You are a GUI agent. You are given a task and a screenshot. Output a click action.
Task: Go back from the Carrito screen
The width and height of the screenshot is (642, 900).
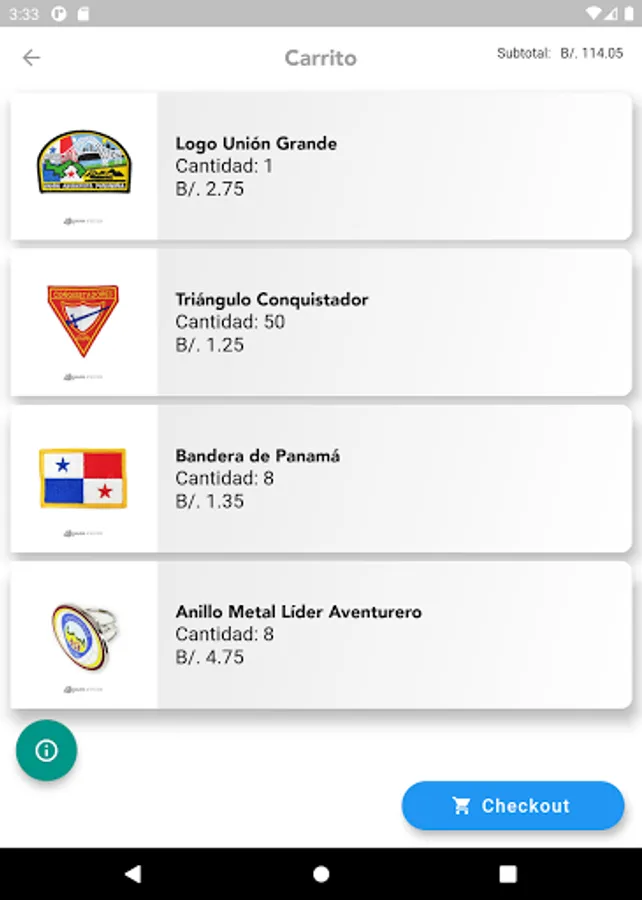pyautogui.click(x=32, y=58)
